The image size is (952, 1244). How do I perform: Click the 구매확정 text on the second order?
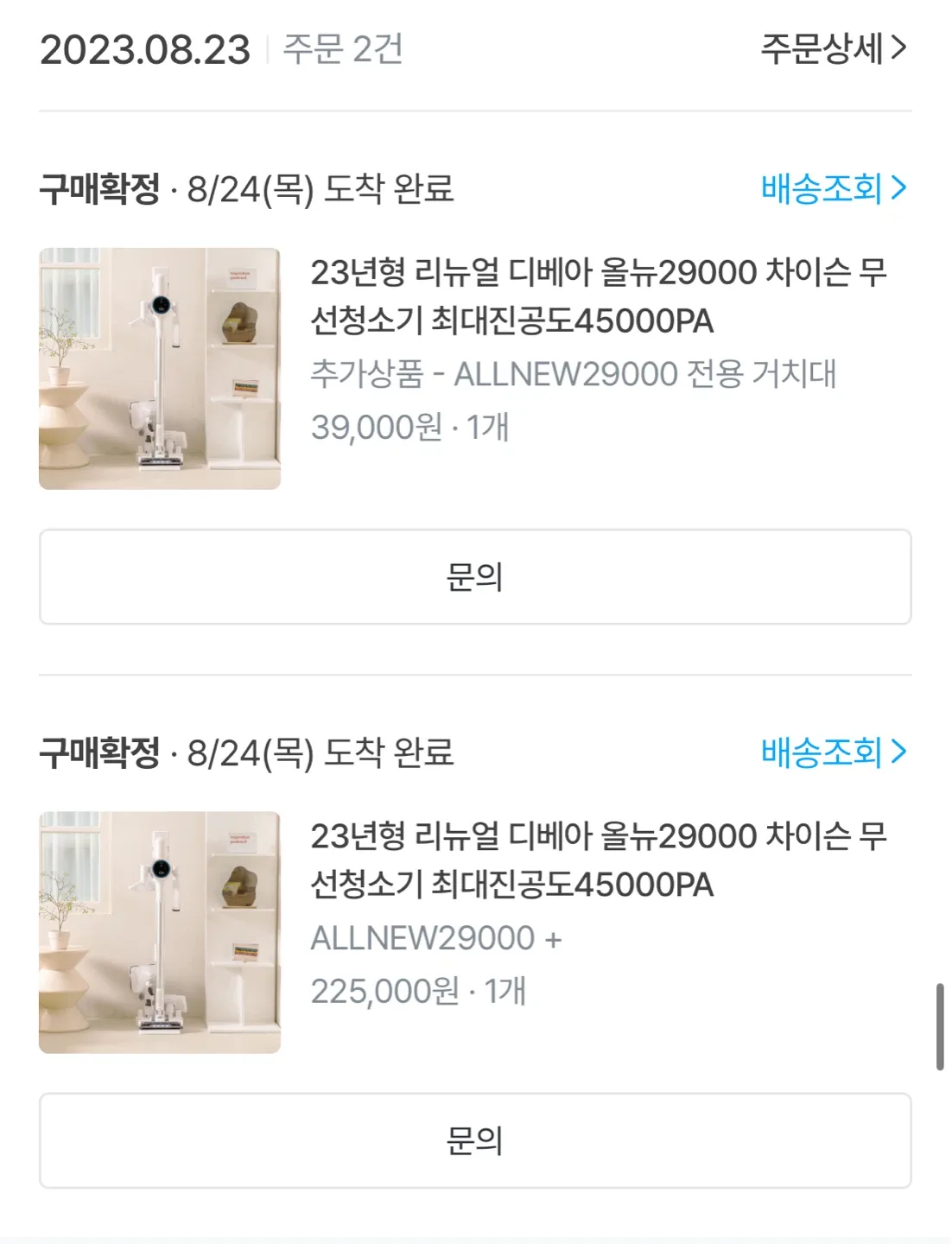coord(95,752)
